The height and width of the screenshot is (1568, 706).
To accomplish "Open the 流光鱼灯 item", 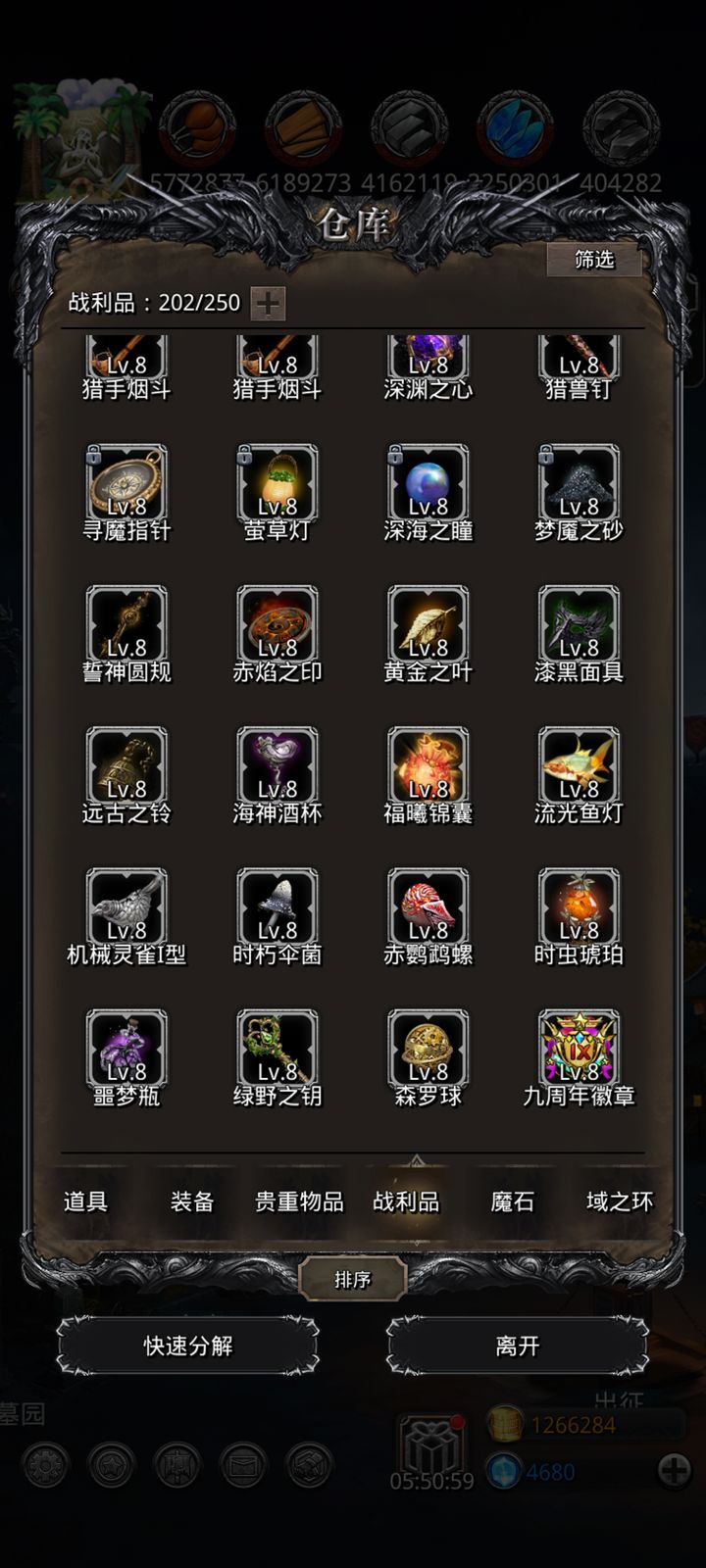I will tap(579, 767).
